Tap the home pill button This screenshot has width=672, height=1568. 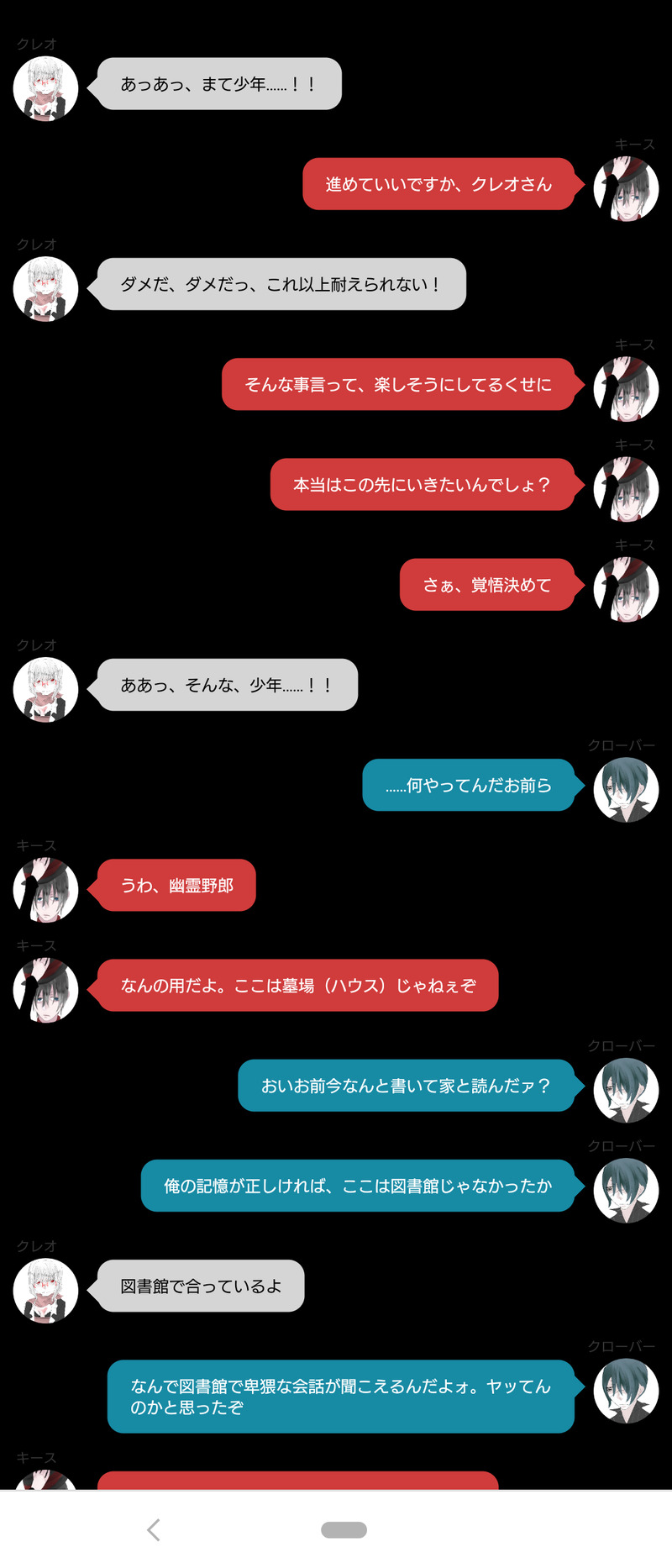344,1529
